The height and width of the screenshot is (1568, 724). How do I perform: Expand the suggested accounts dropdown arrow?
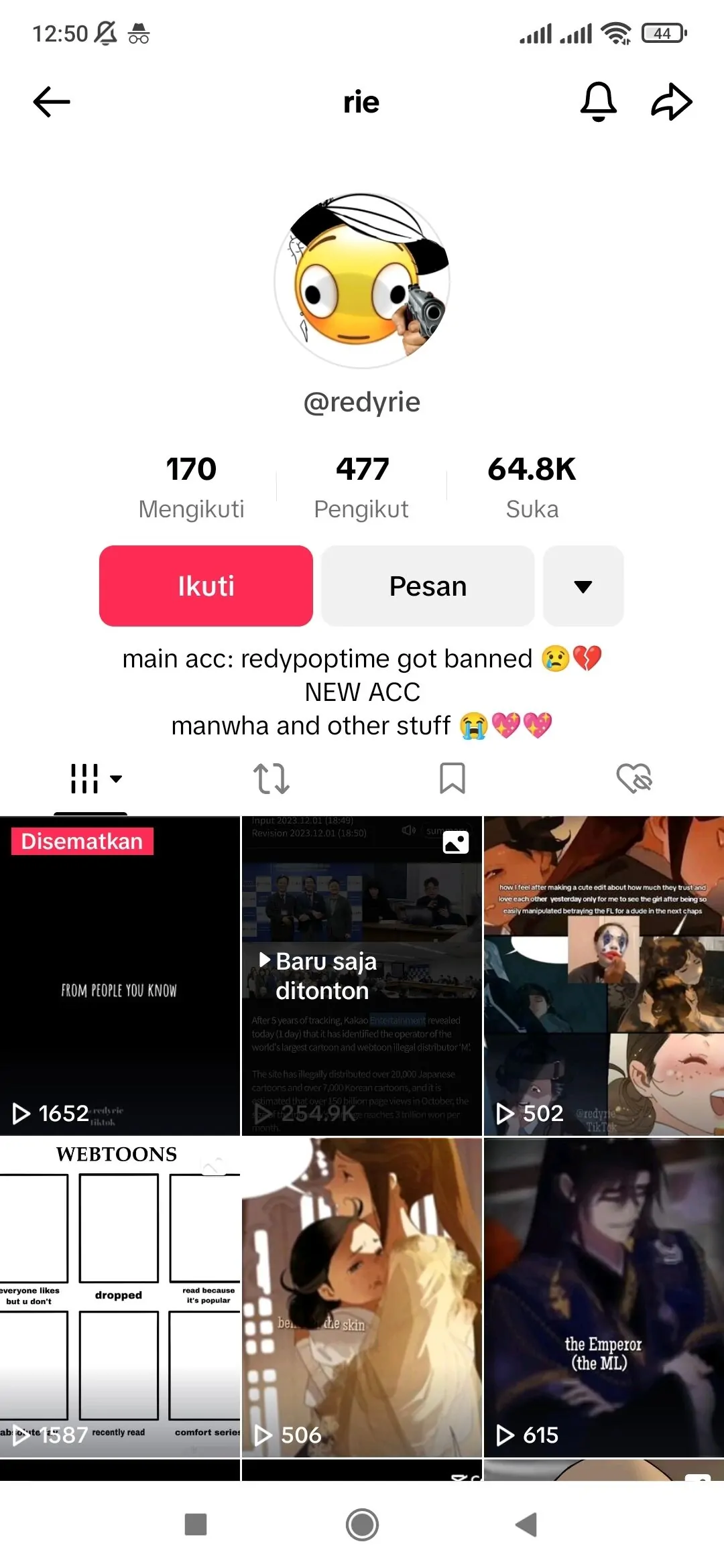coord(583,586)
